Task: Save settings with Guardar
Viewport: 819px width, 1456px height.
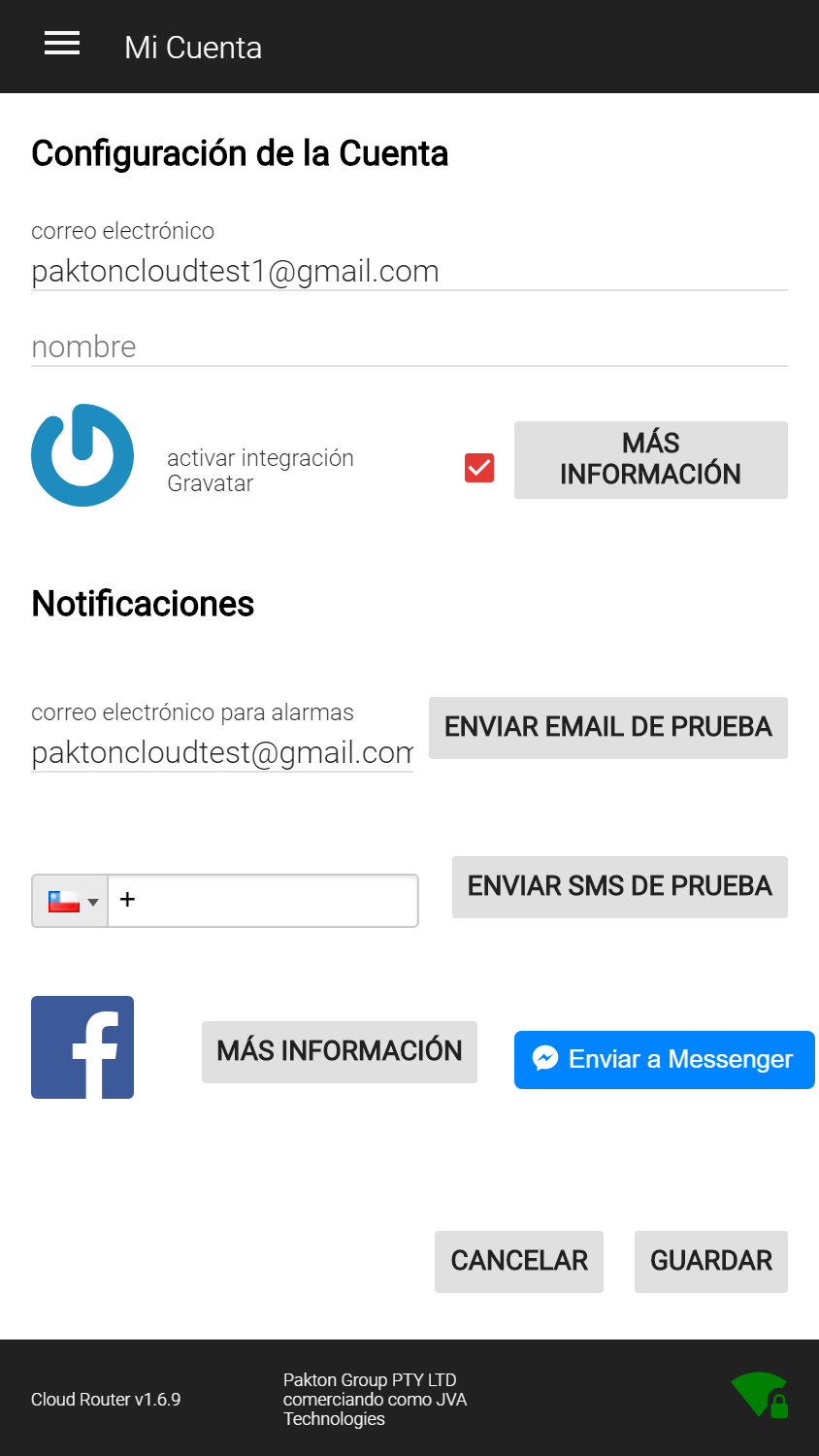Action: (x=710, y=1262)
